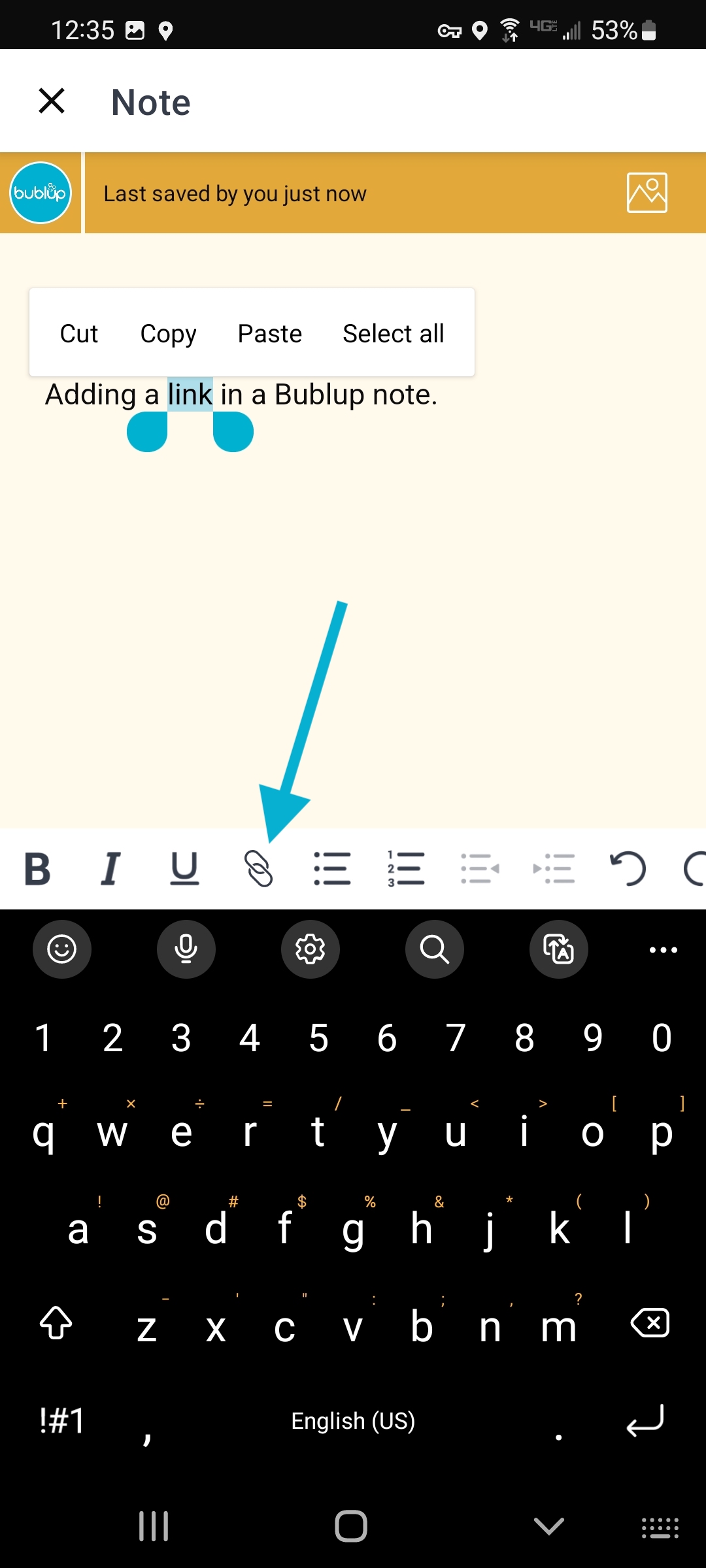Increase list indent
Screen dimensions: 706x1568
554,869
